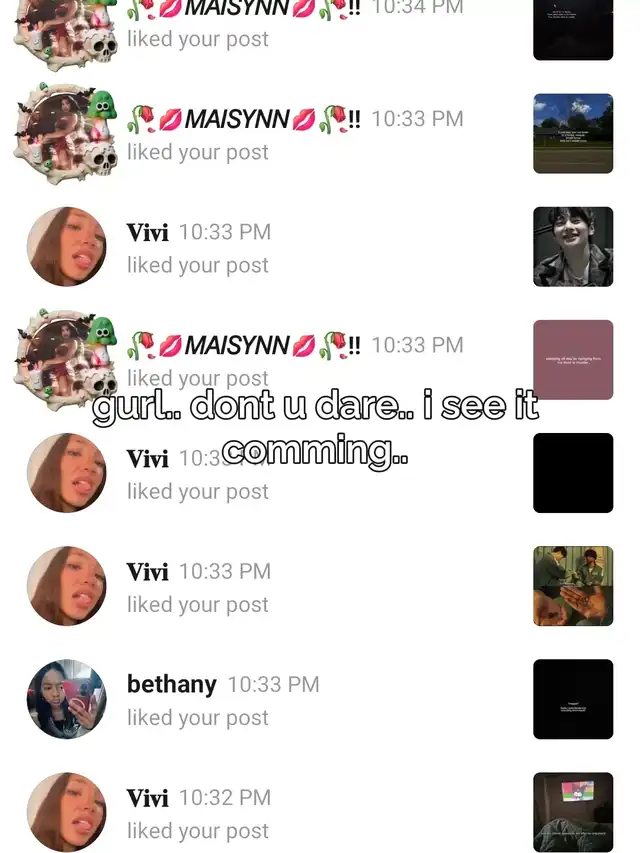
Task: Open the post thumbnail in Vivi's 10:32 PM row
Action: [573, 812]
